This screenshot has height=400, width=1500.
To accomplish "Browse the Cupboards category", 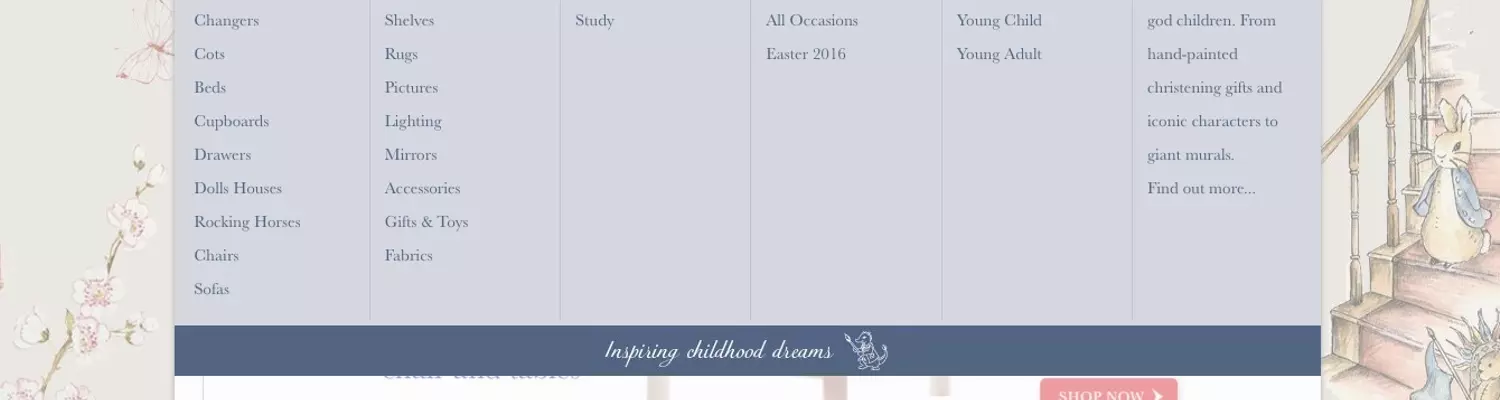I will [x=231, y=121].
